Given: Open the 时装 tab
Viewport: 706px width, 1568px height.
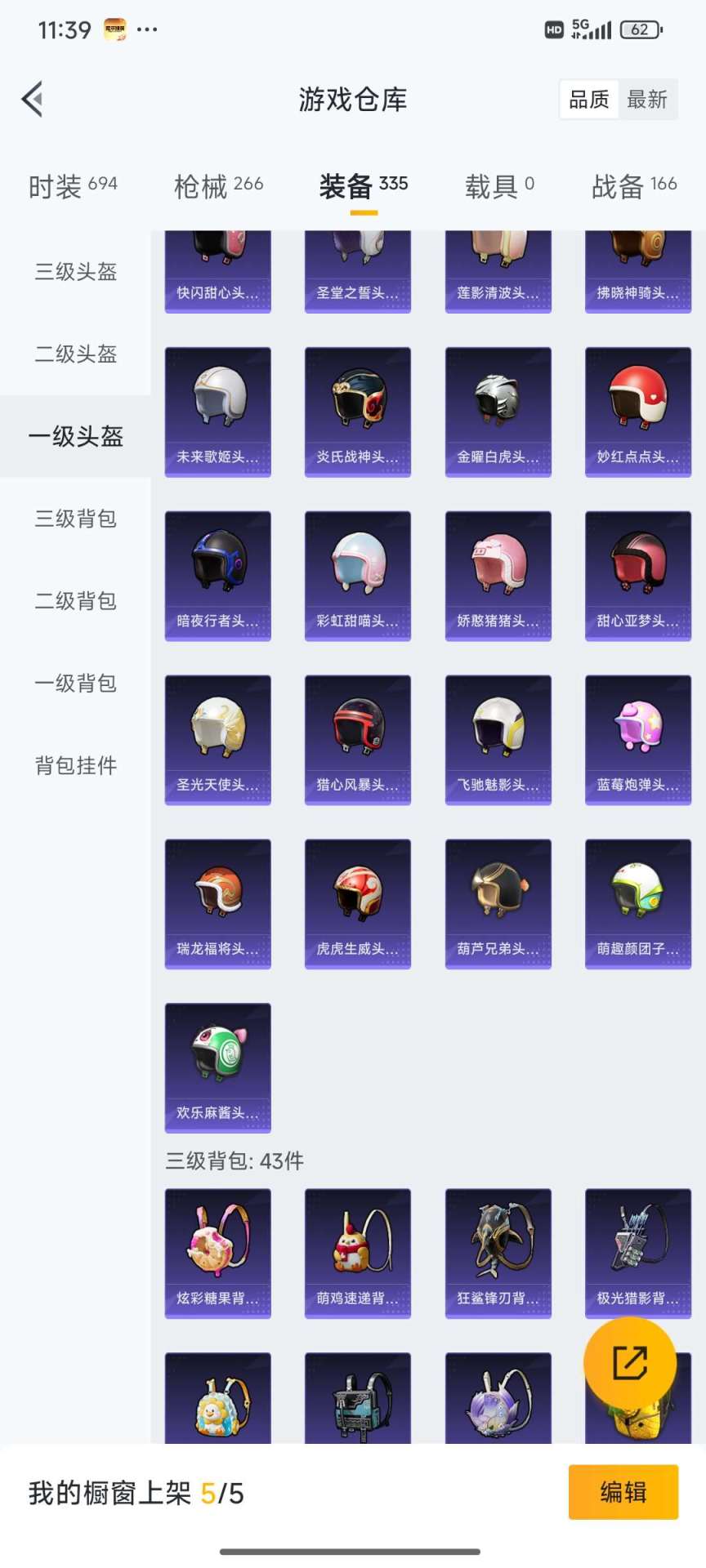Looking at the screenshot, I should [73, 186].
